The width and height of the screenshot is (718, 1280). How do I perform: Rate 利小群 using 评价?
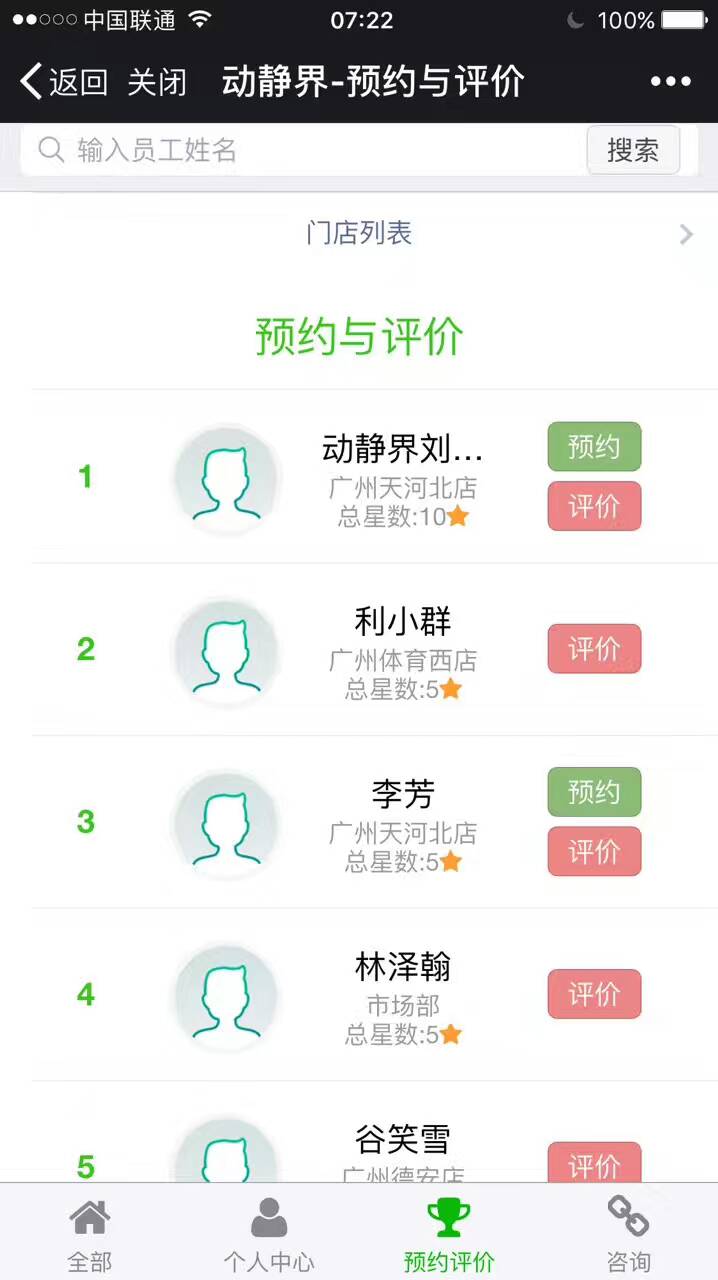[594, 649]
